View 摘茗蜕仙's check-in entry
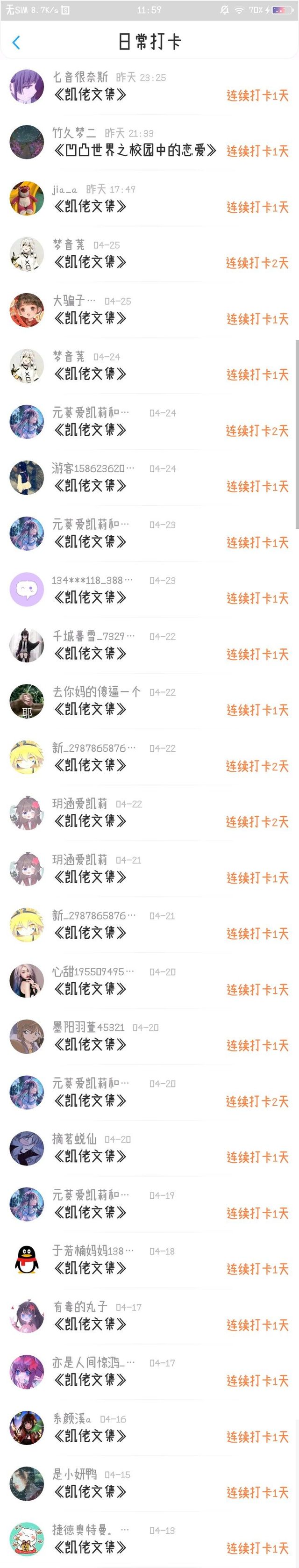Viewport: 299px width, 1568px height. [x=149, y=1148]
